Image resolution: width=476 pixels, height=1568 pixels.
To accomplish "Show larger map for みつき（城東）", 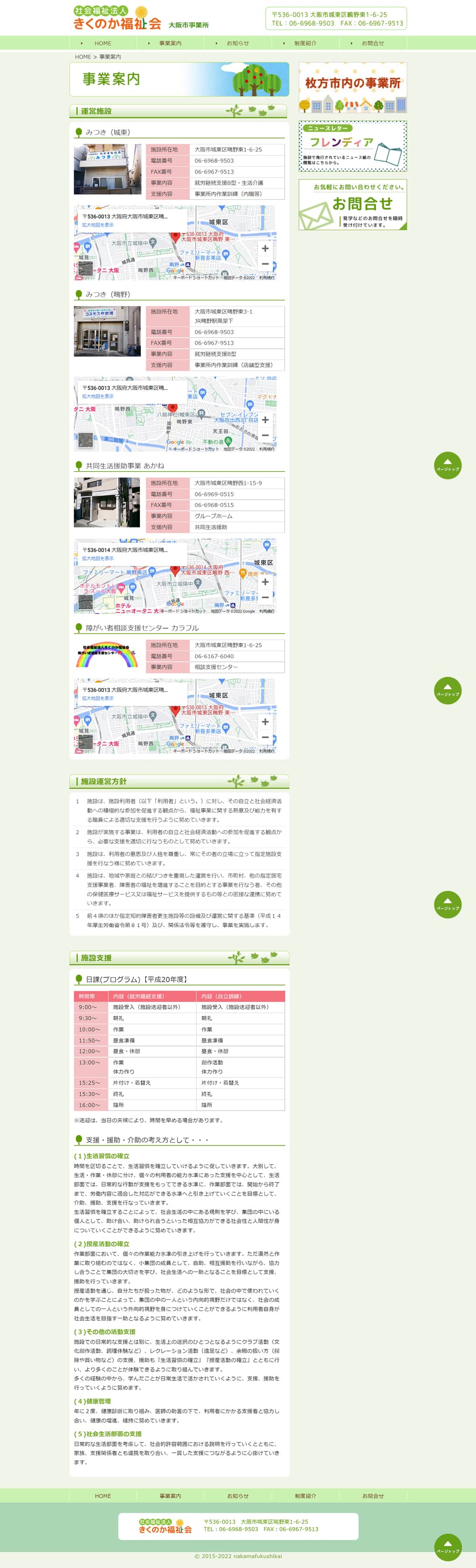I will tap(98, 225).
